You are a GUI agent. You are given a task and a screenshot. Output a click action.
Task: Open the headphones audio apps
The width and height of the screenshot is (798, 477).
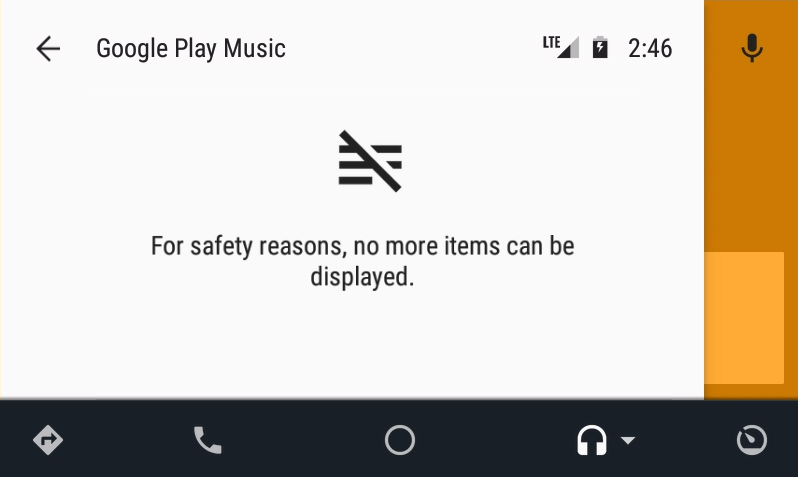coord(592,440)
